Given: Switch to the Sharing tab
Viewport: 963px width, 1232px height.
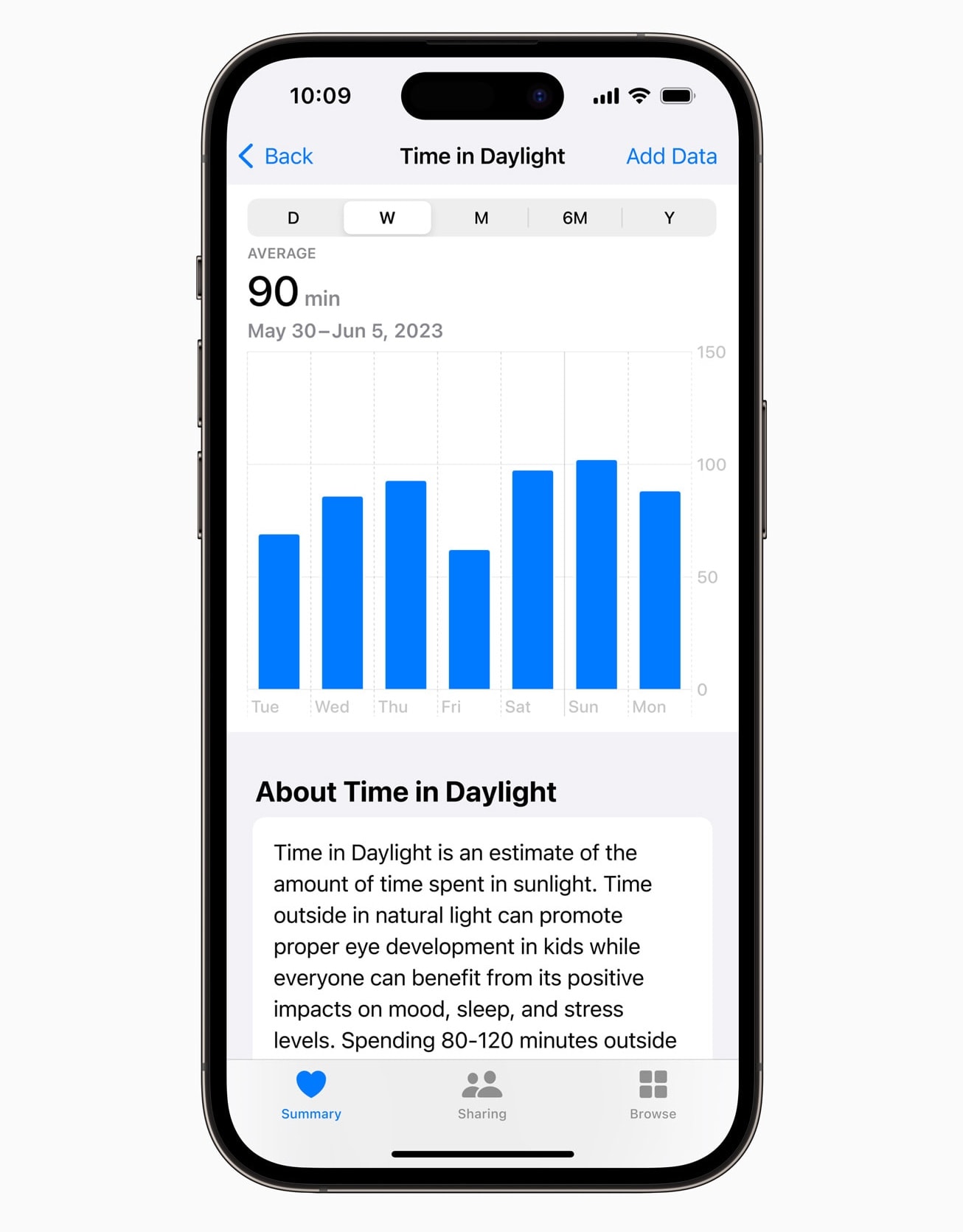Looking at the screenshot, I should [x=481, y=1095].
